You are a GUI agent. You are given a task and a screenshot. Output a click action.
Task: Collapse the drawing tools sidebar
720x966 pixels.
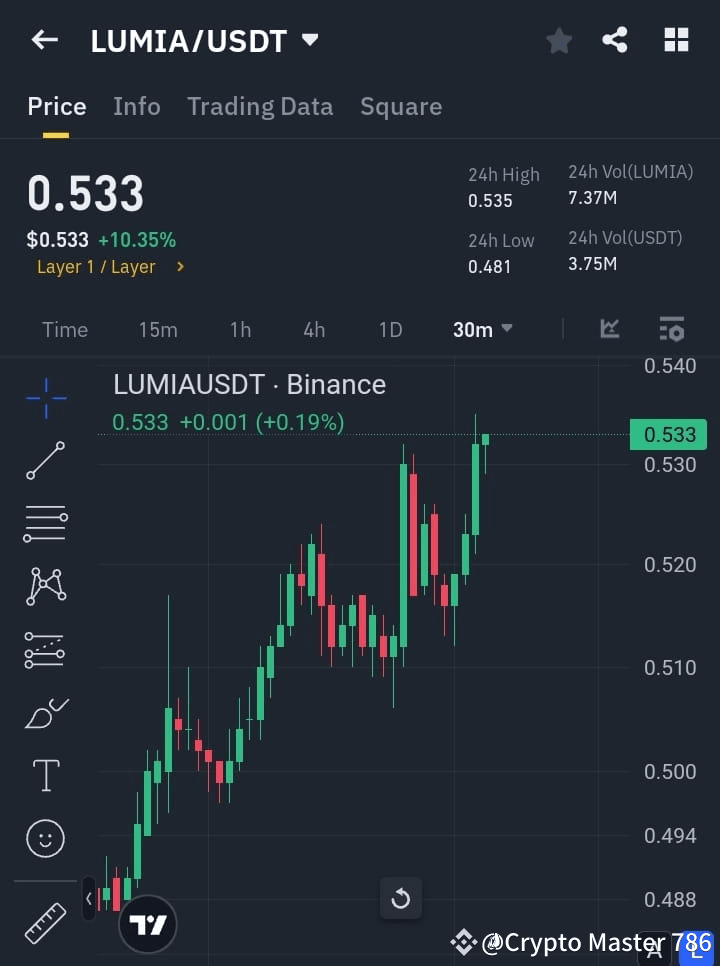coord(88,898)
